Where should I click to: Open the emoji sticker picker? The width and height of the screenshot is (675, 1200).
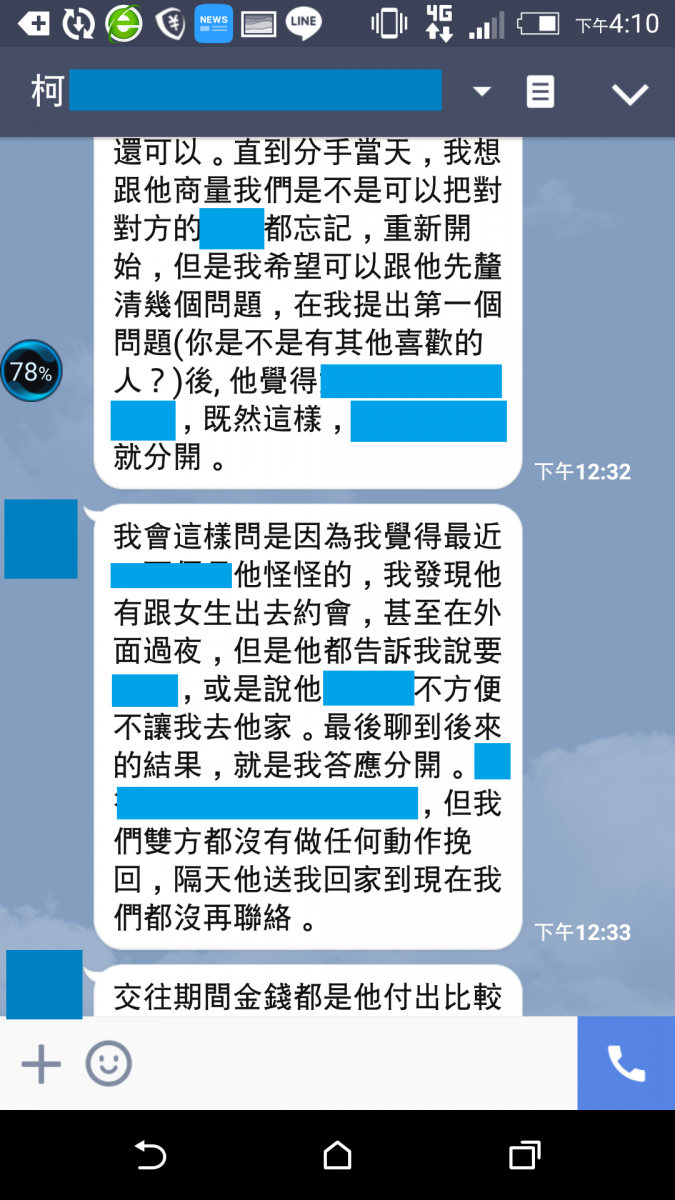coord(108,1064)
